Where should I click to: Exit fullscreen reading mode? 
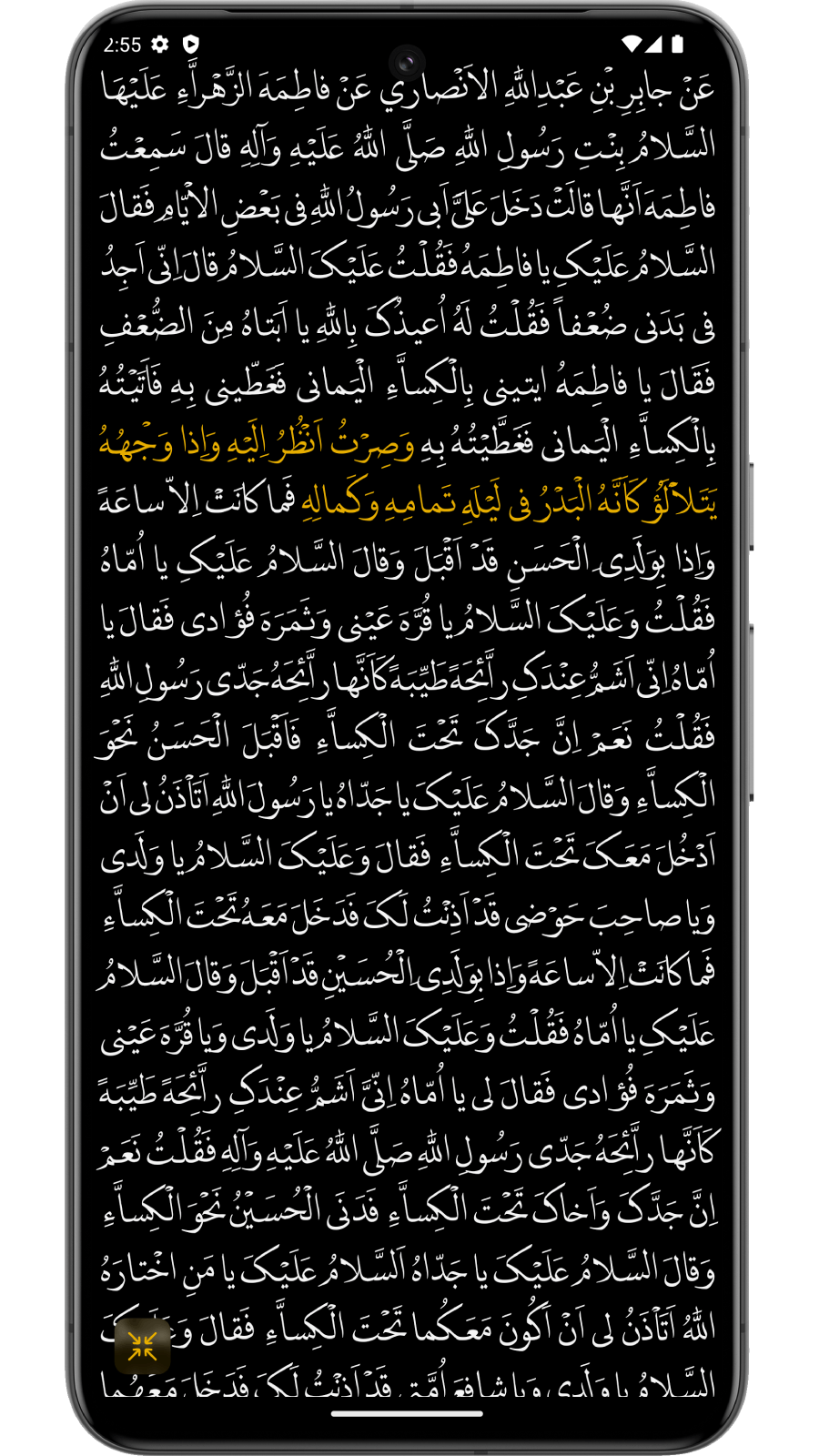tap(142, 1346)
